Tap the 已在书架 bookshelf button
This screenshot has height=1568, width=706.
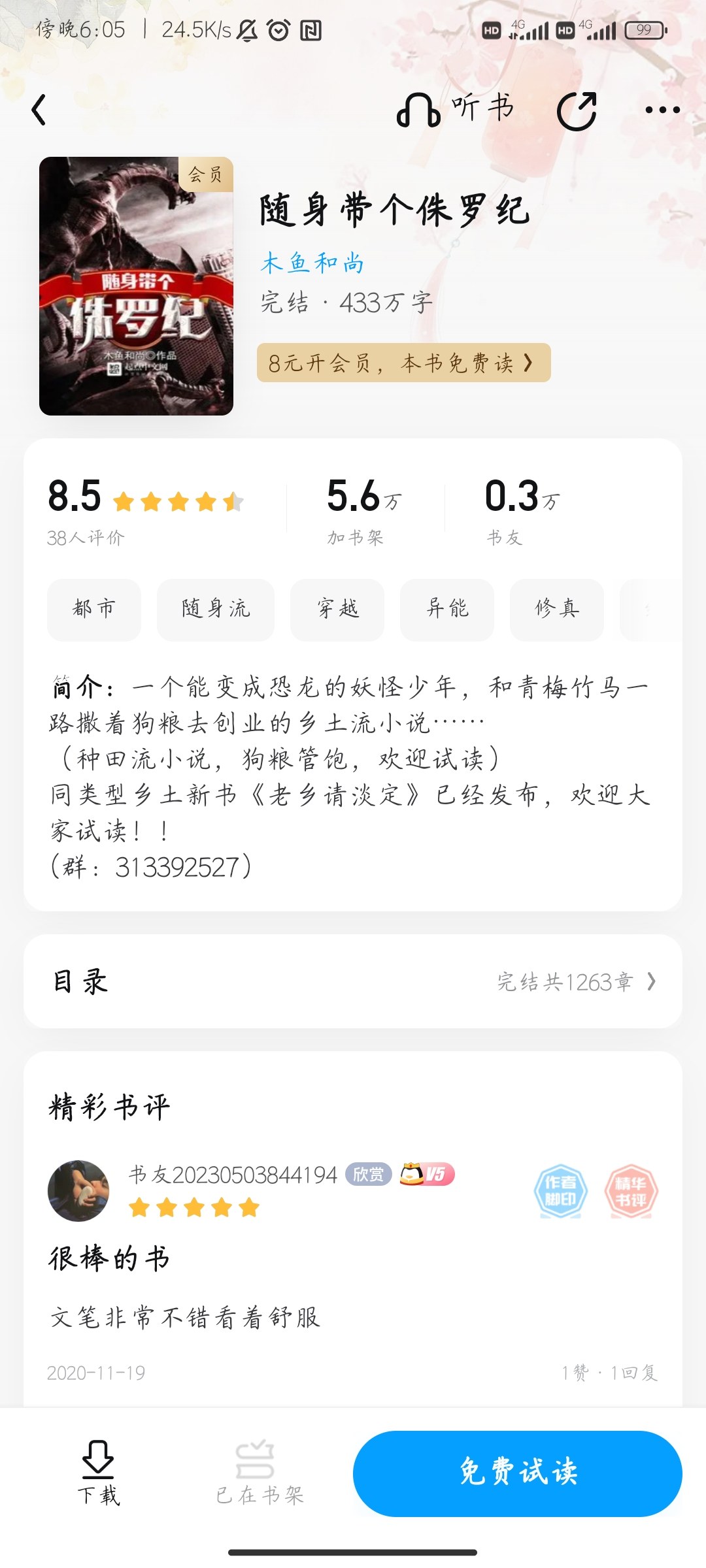(259, 1473)
